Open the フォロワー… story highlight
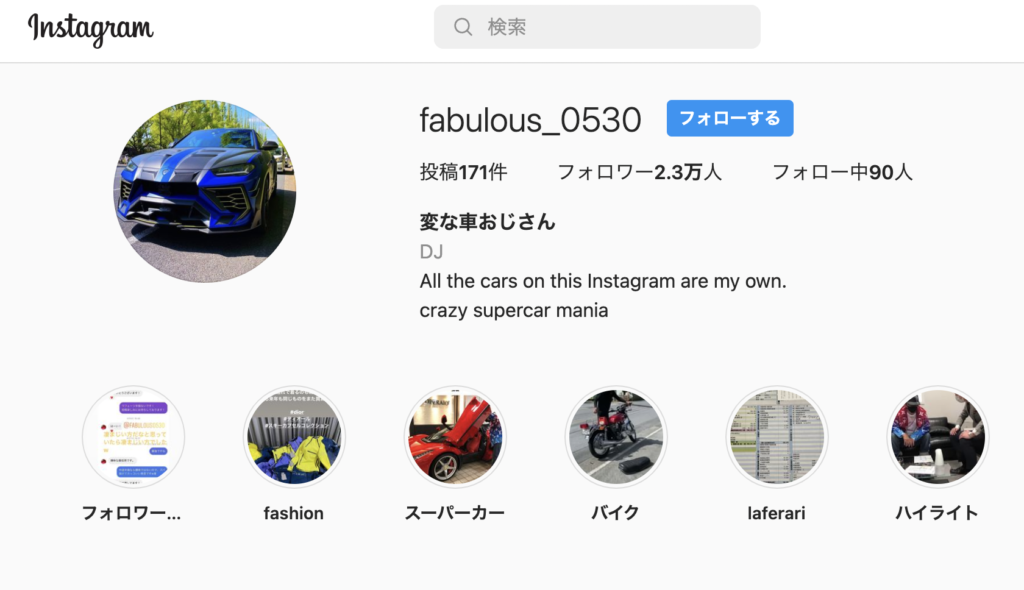Viewport: 1024px width, 590px height. (x=134, y=437)
